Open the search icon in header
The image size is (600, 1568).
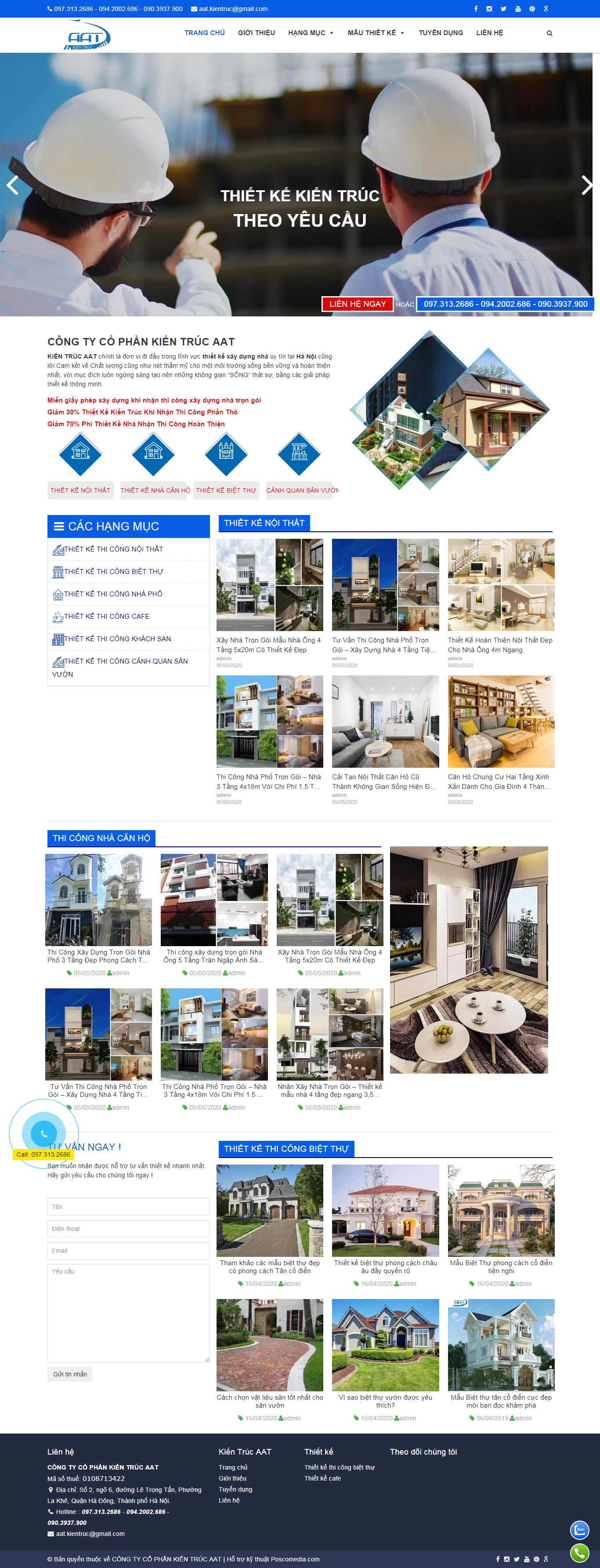549,33
